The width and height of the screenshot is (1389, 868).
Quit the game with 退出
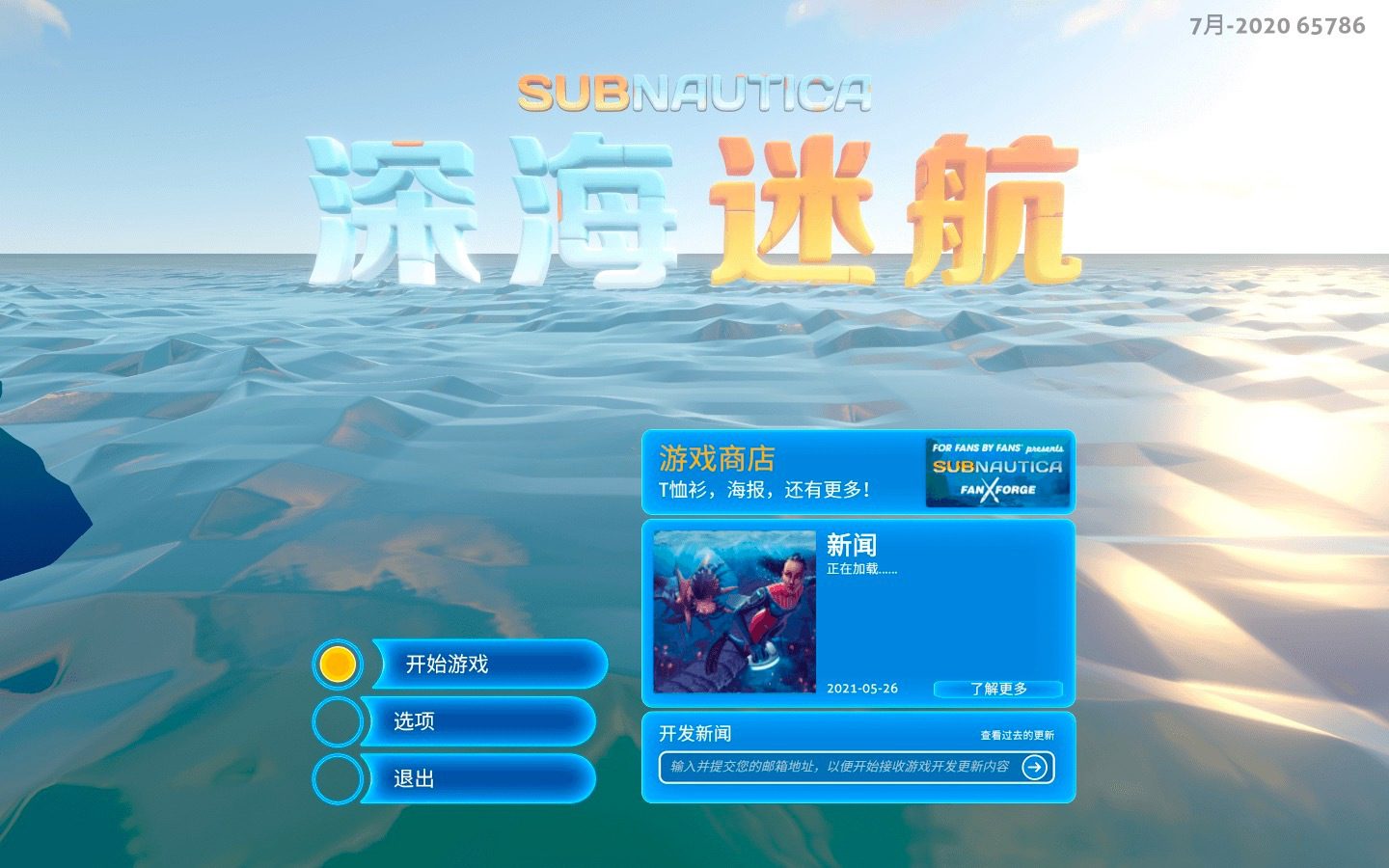(477, 778)
